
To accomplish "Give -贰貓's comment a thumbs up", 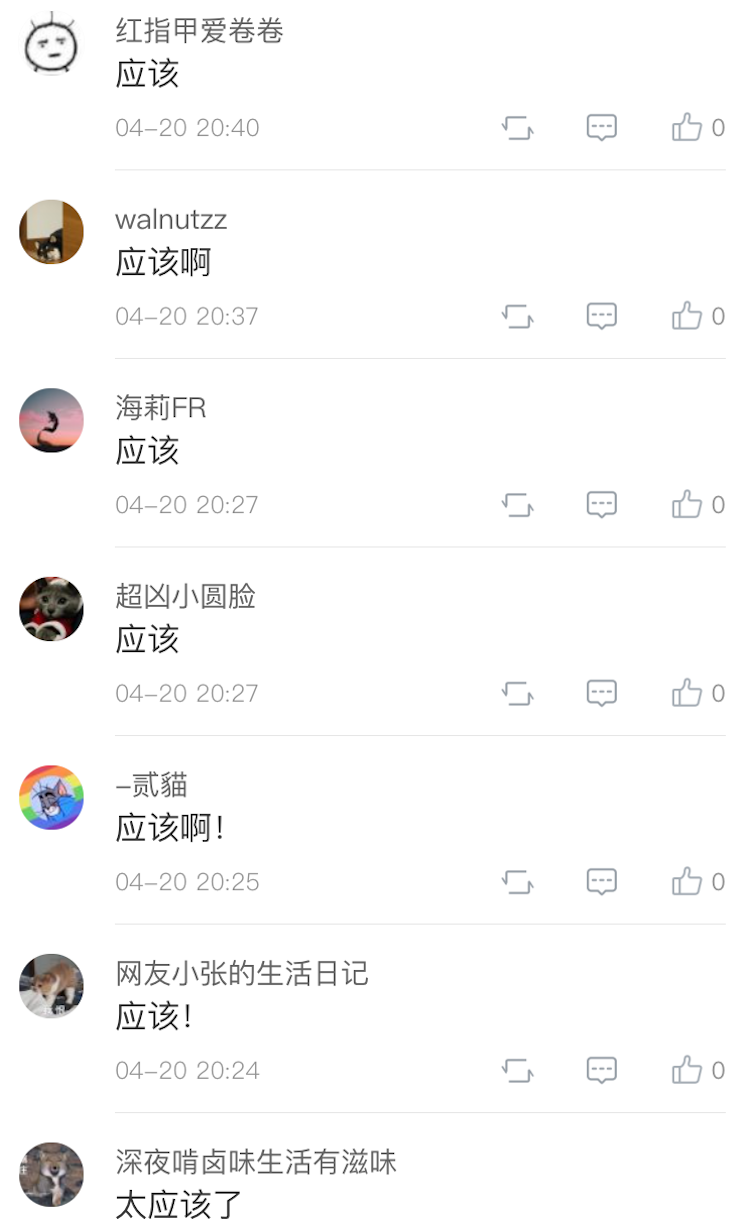I will 687,882.
